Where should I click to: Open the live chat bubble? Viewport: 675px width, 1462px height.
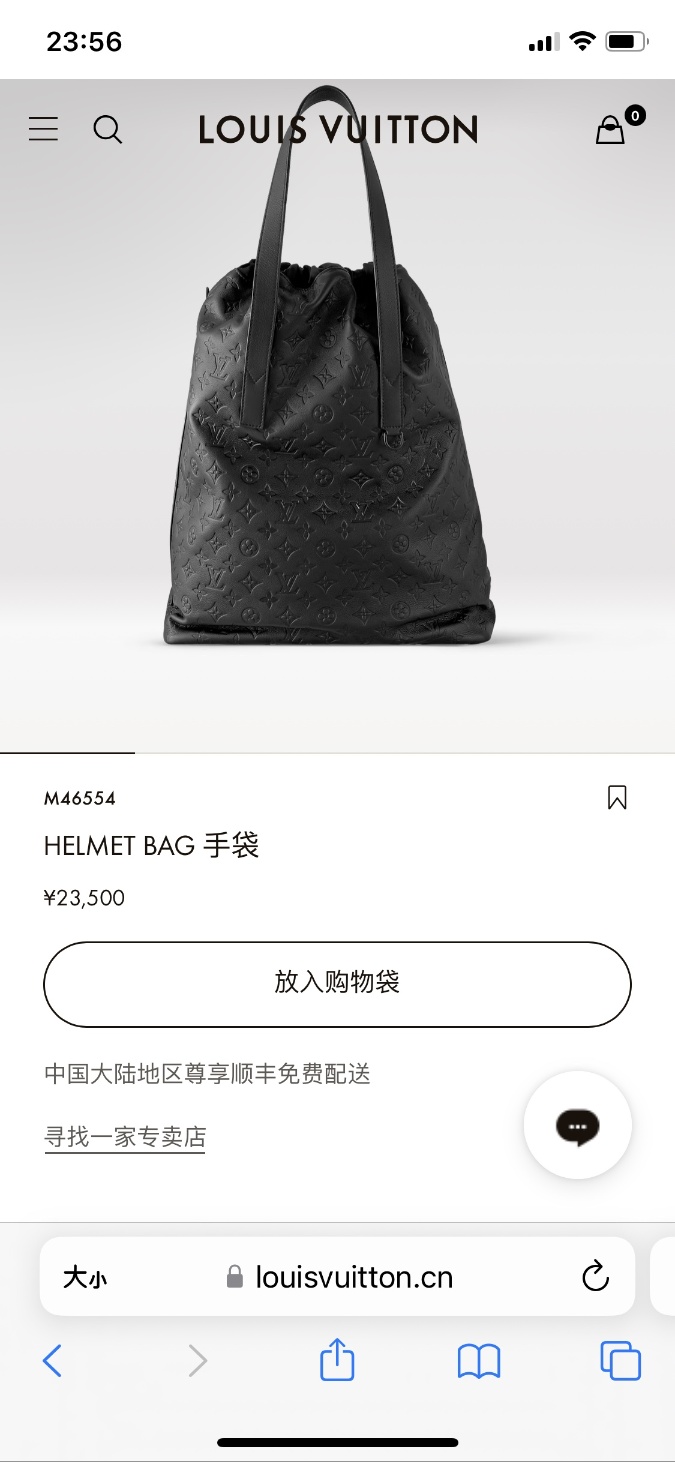(577, 1126)
